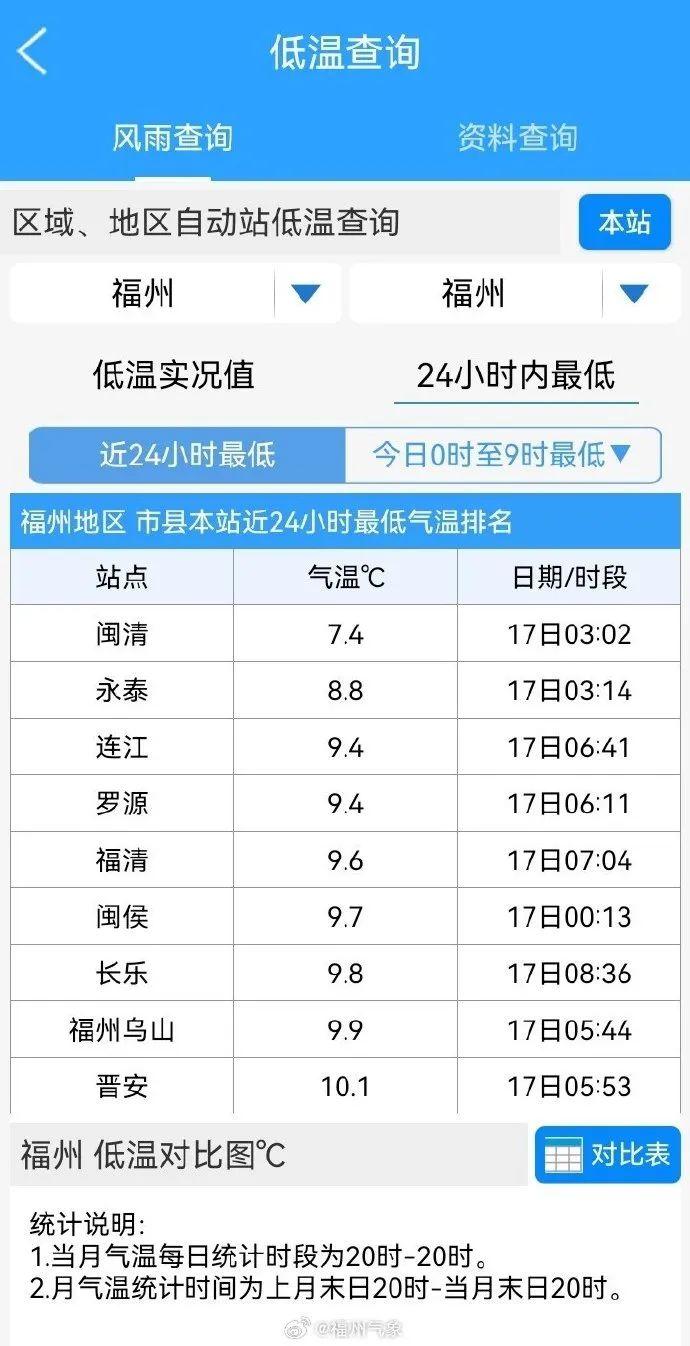Viewport: 690px width, 1346px height.
Task: Expand the second 福州 area dropdown
Action: (514, 293)
